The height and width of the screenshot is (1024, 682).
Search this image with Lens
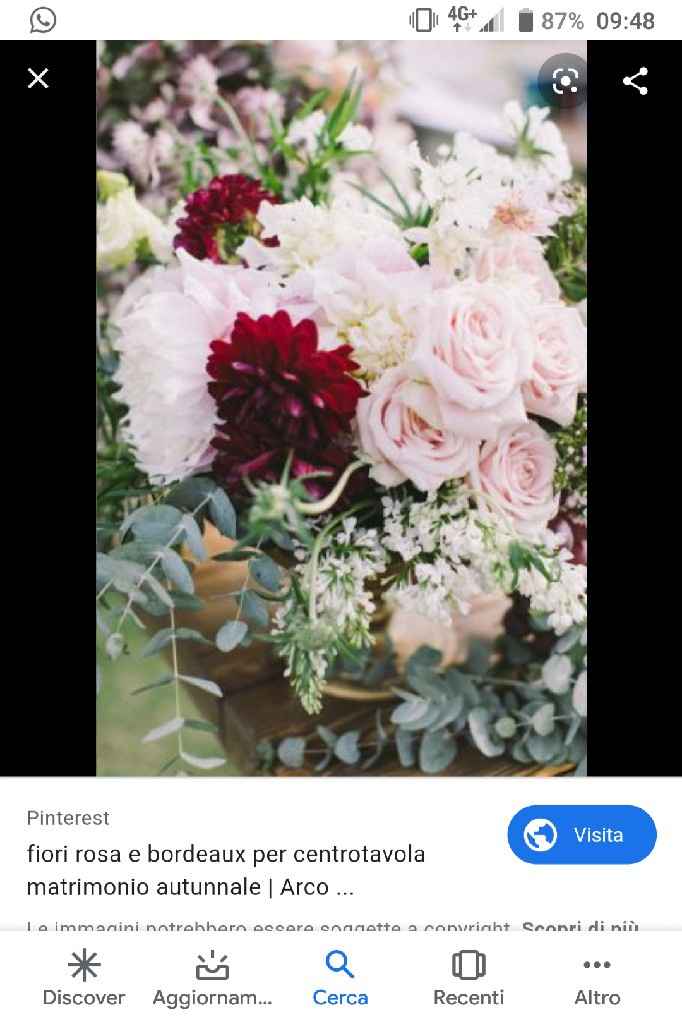tap(566, 81)
